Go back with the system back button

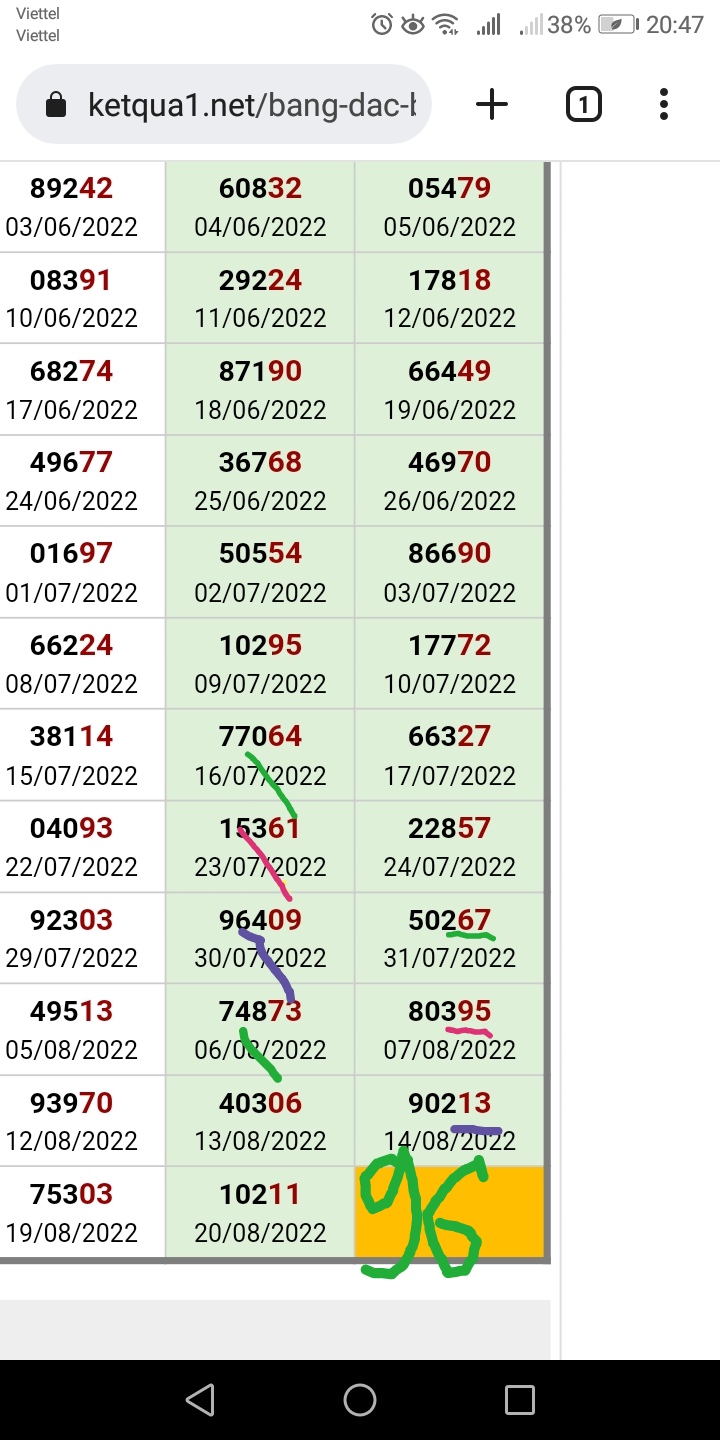coord(200,1400)
